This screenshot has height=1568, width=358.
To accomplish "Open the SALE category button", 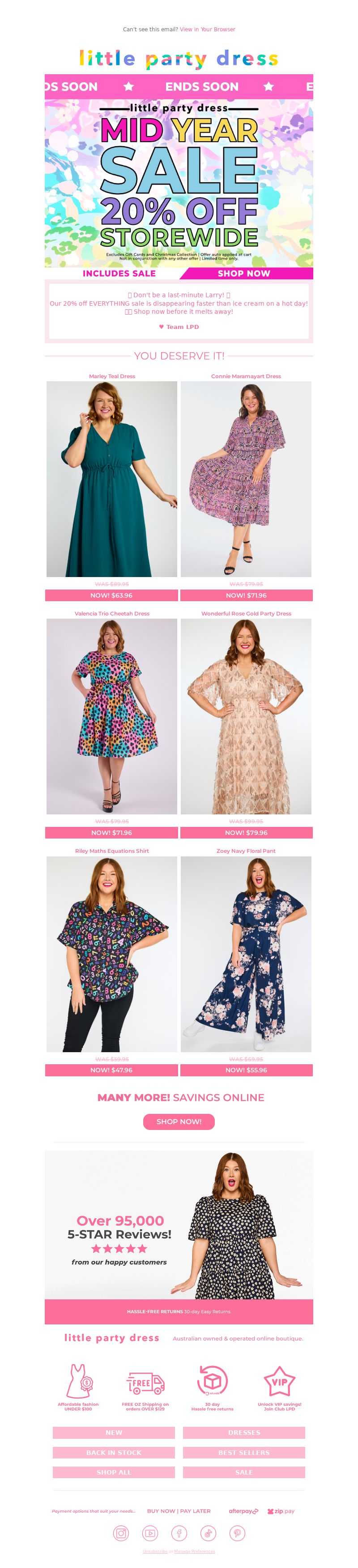I will [244, 1472].
